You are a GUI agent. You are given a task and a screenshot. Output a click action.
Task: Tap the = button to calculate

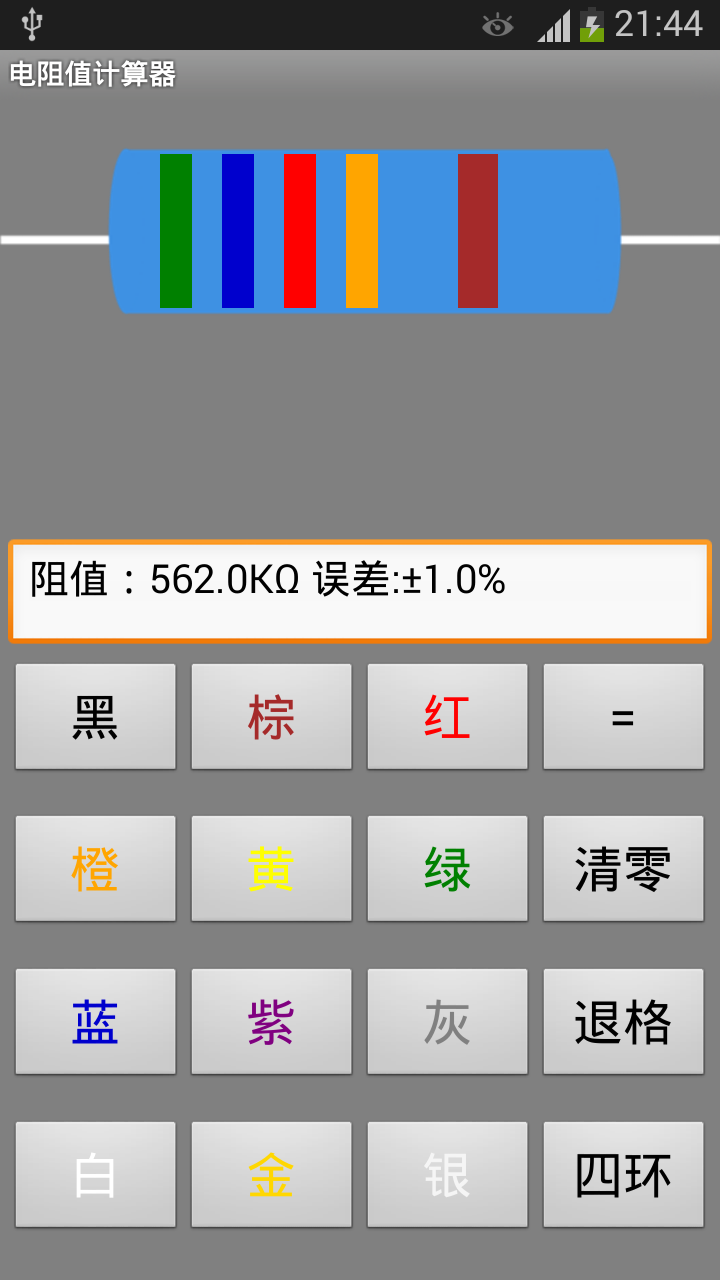coord(623,717)
